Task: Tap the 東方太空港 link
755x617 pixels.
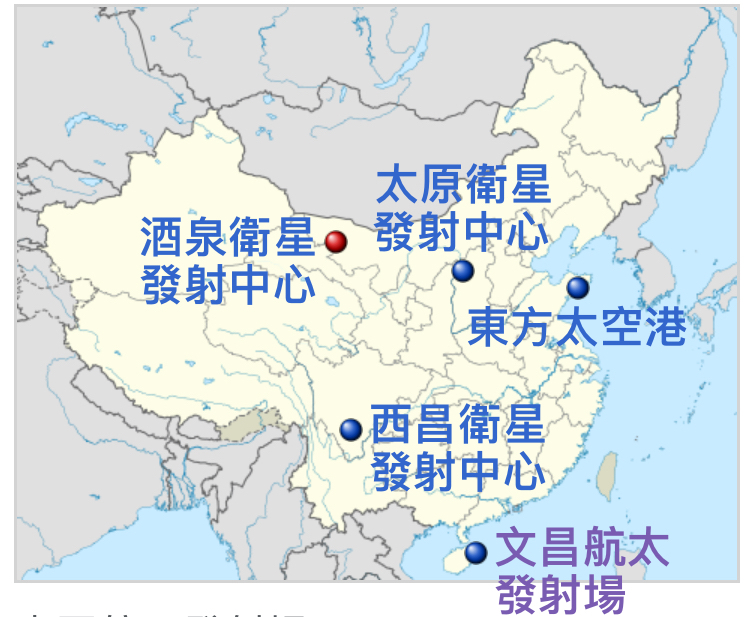Action: coord(577,327)
